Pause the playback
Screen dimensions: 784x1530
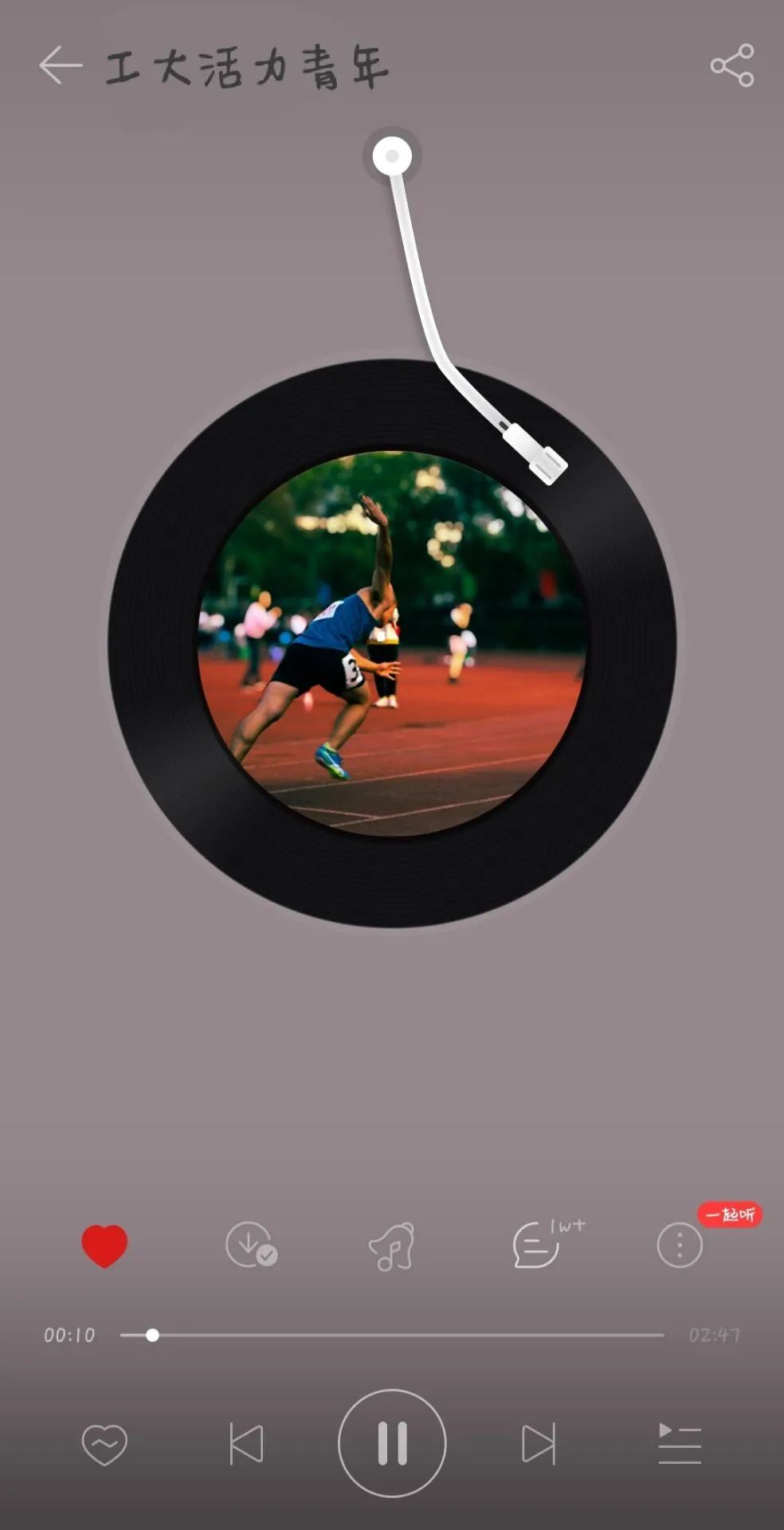point(392,1443)
